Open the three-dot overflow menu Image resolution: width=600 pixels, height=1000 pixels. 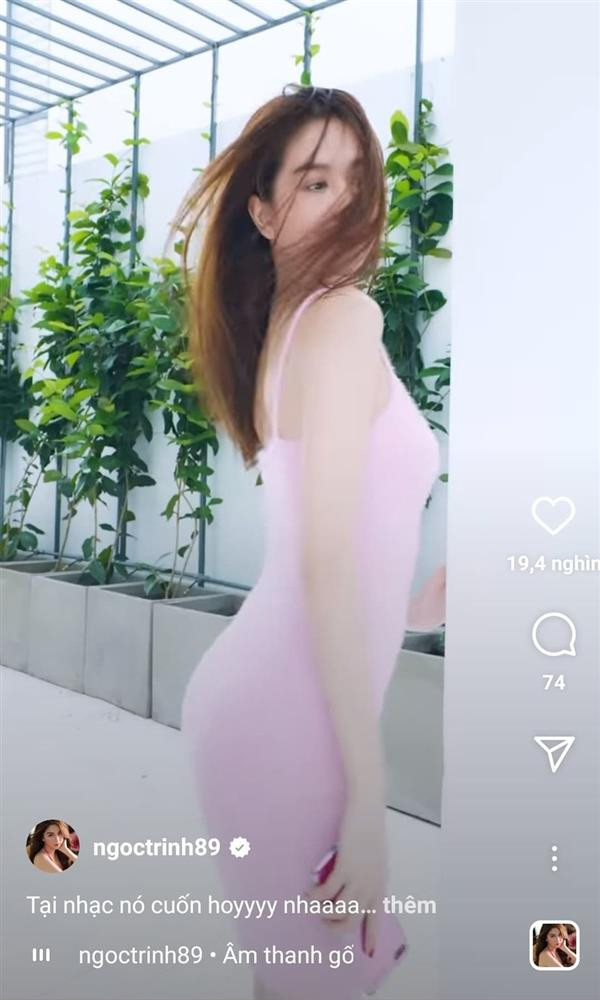[x=554, y=858]
